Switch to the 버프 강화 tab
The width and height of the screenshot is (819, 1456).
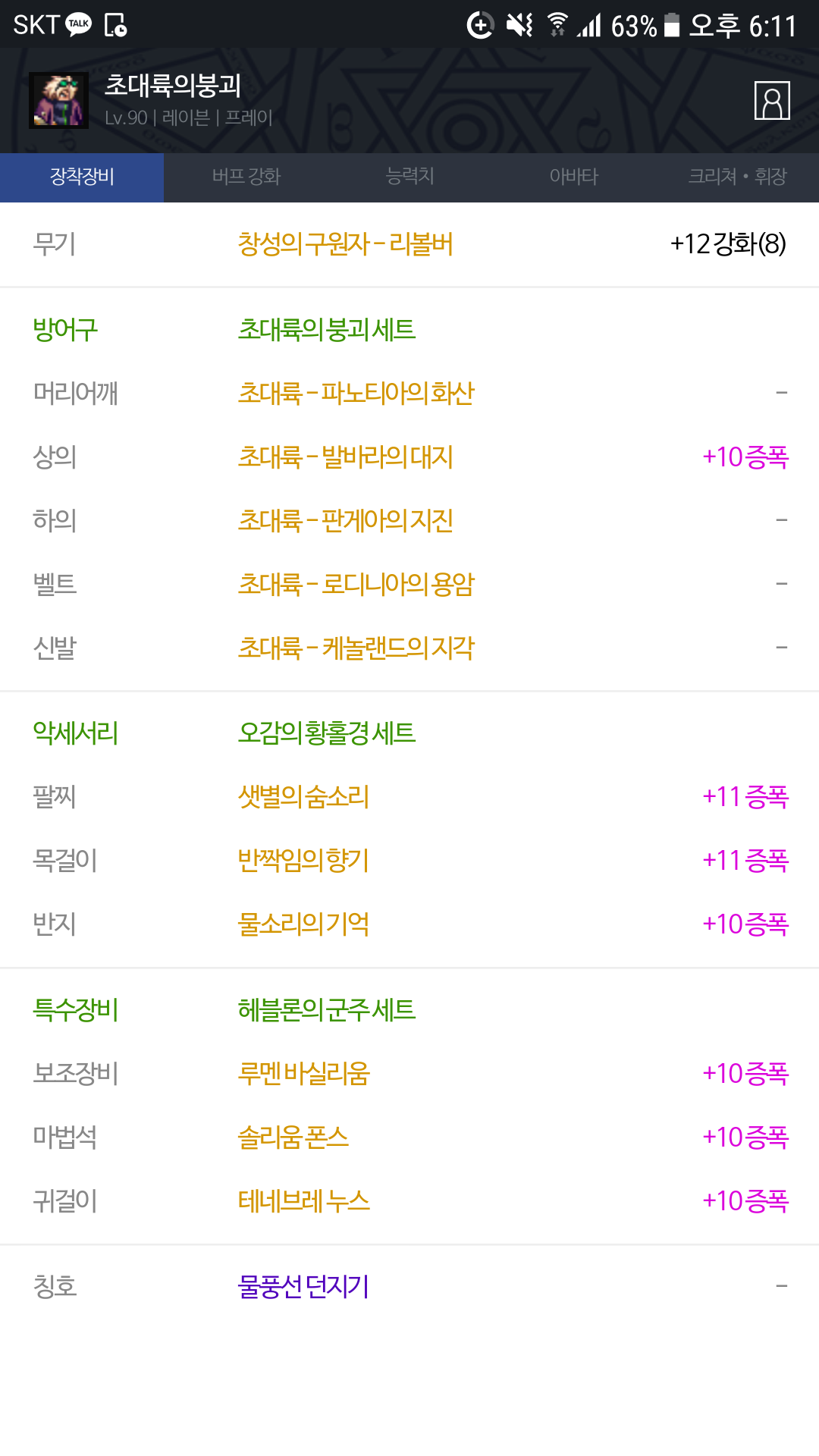[x=246, y=177]
